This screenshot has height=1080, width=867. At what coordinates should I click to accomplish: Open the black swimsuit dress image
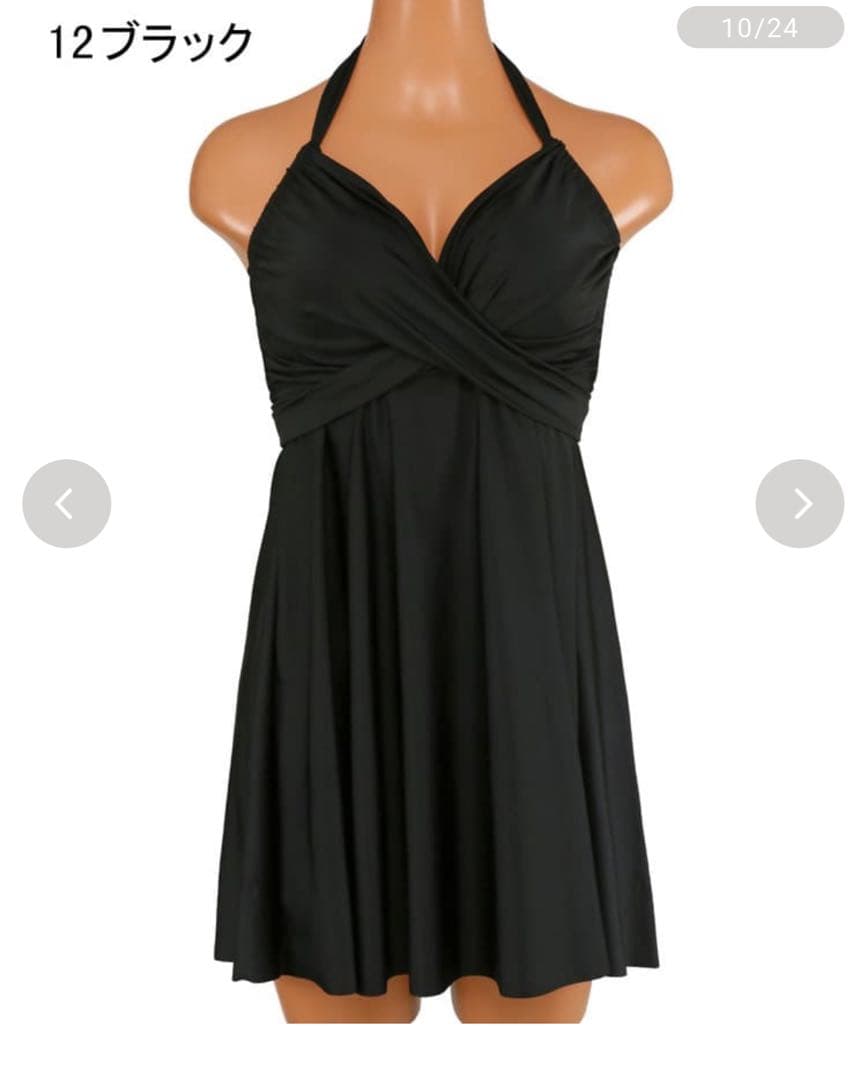tap(433, 600)
